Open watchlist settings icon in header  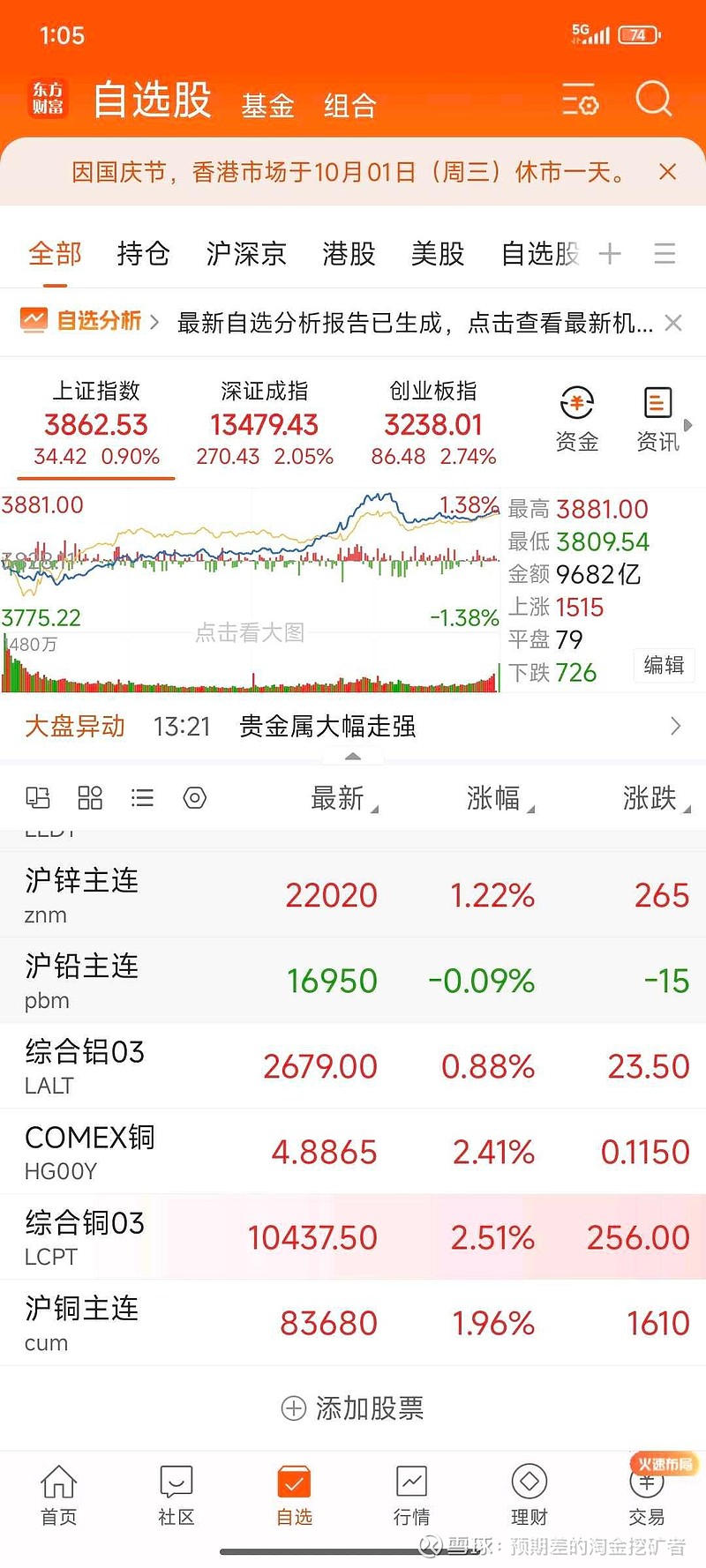(x=580, y=101)
